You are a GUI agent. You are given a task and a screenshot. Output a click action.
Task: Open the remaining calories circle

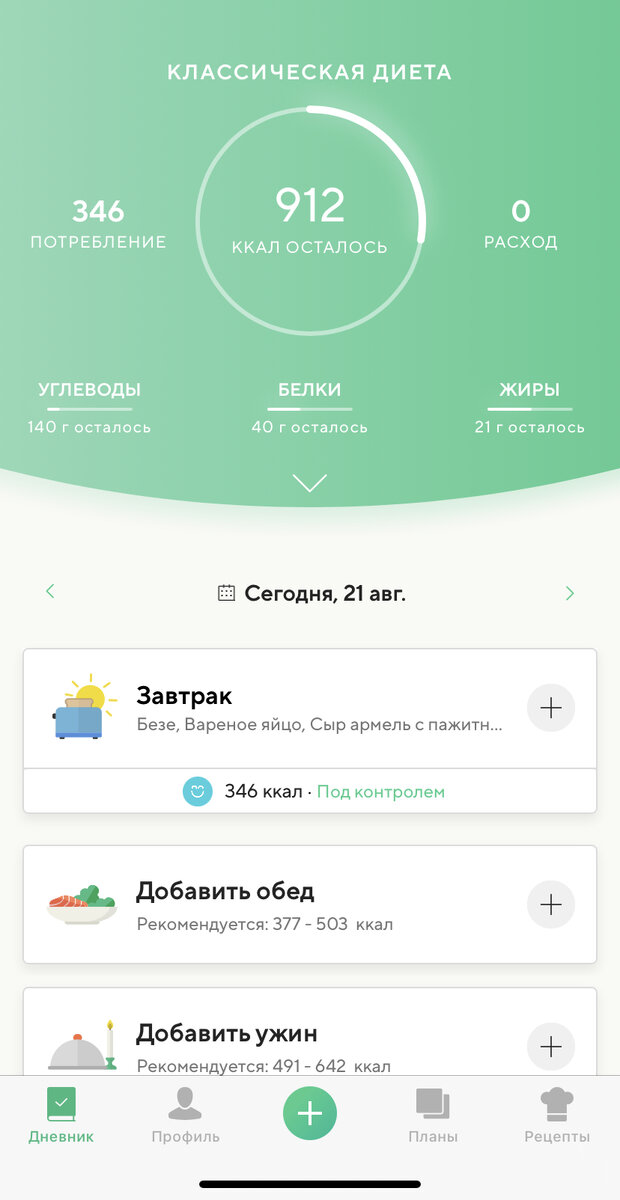(x=311, y=220)
